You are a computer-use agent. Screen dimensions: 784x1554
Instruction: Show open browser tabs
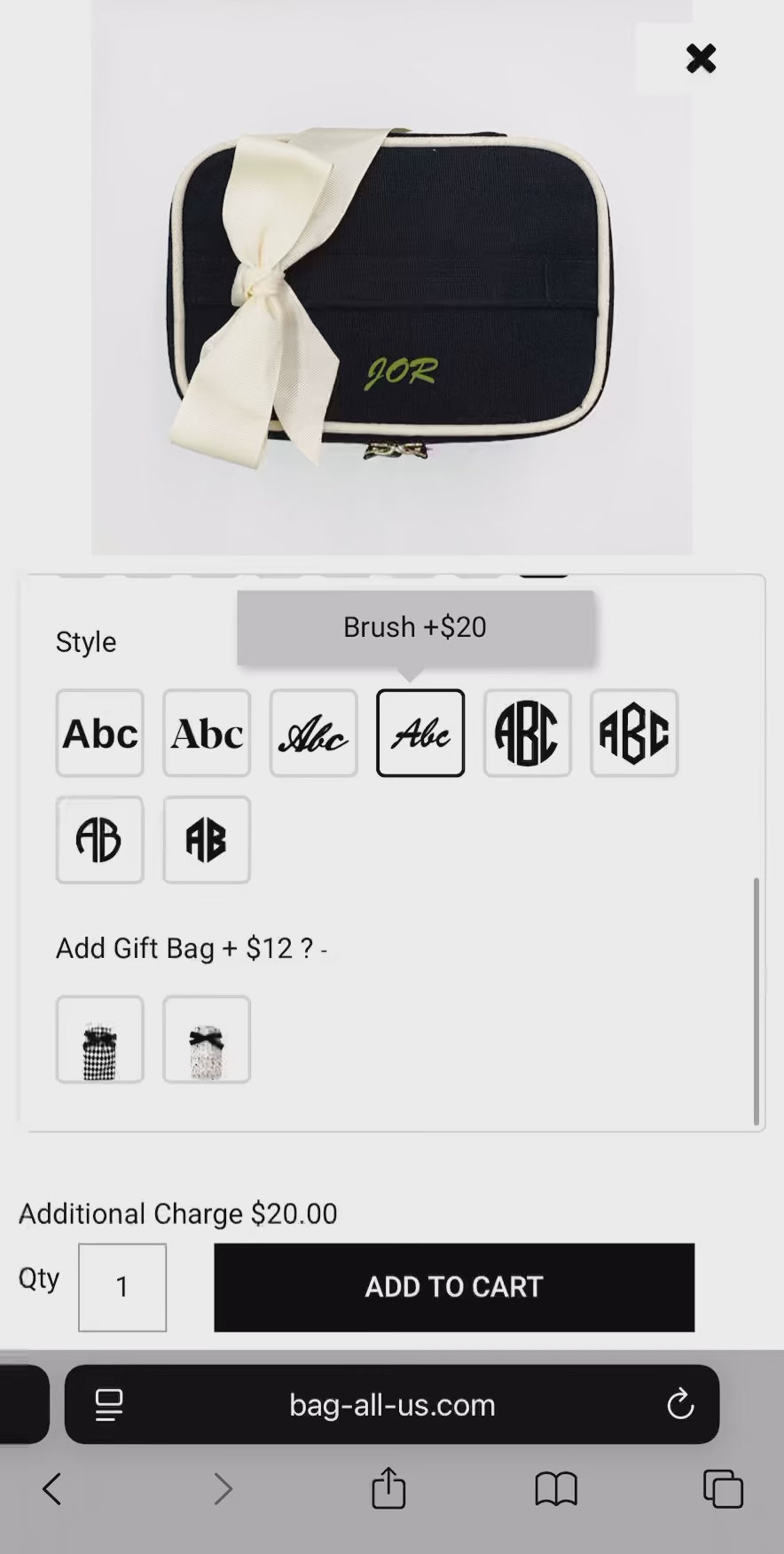click(723, 1488)
